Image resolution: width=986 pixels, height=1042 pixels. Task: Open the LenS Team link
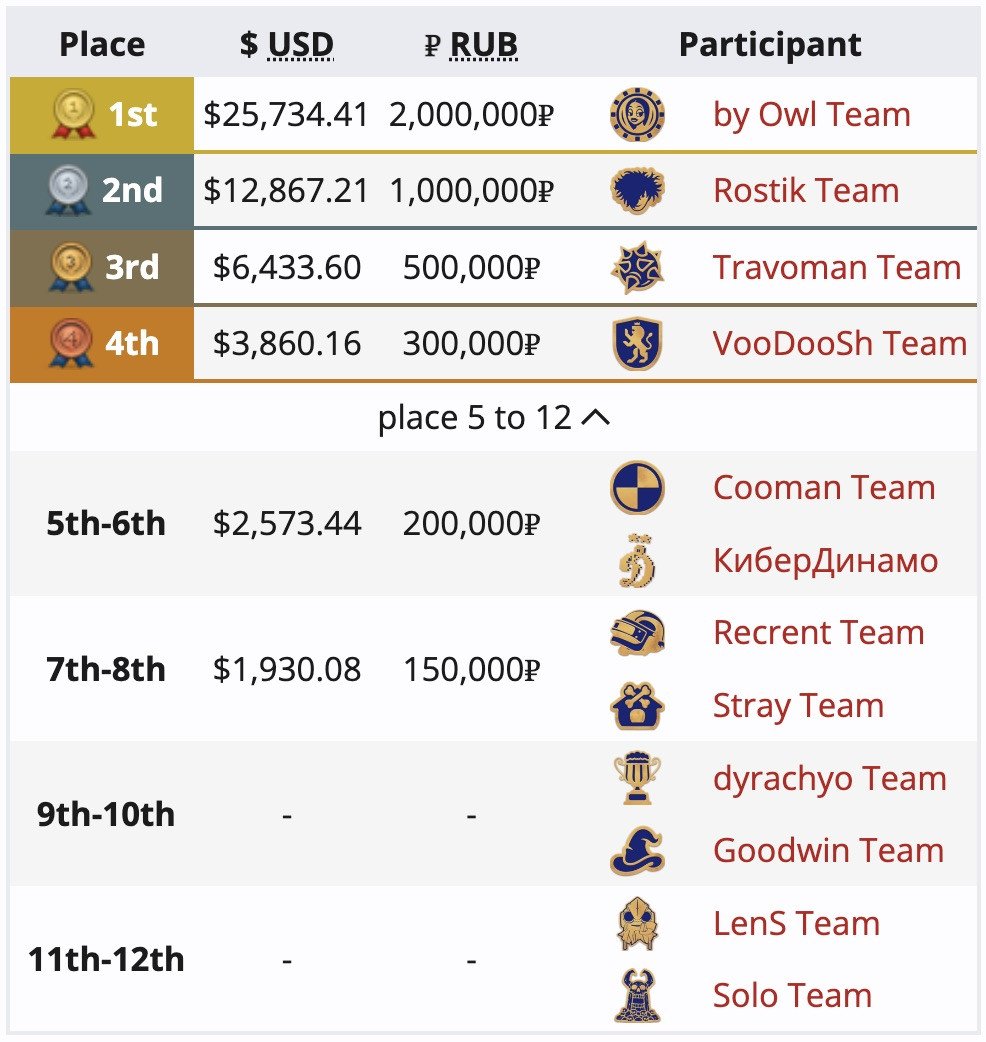click(x=796, y=924)
